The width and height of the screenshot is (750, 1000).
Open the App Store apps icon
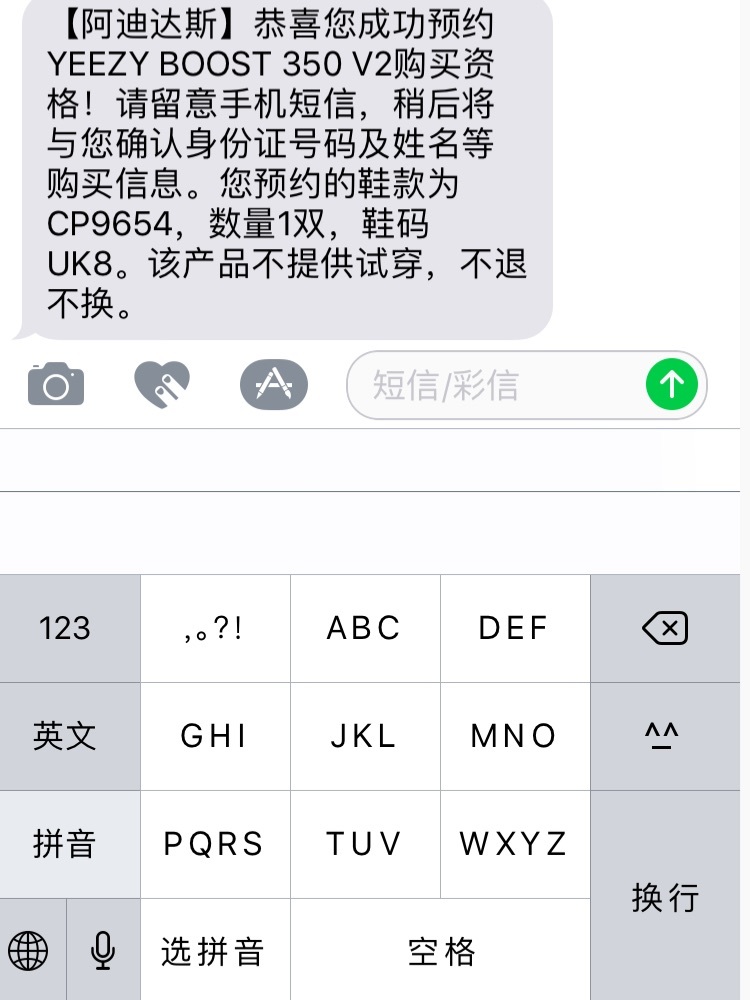[274, 385]
